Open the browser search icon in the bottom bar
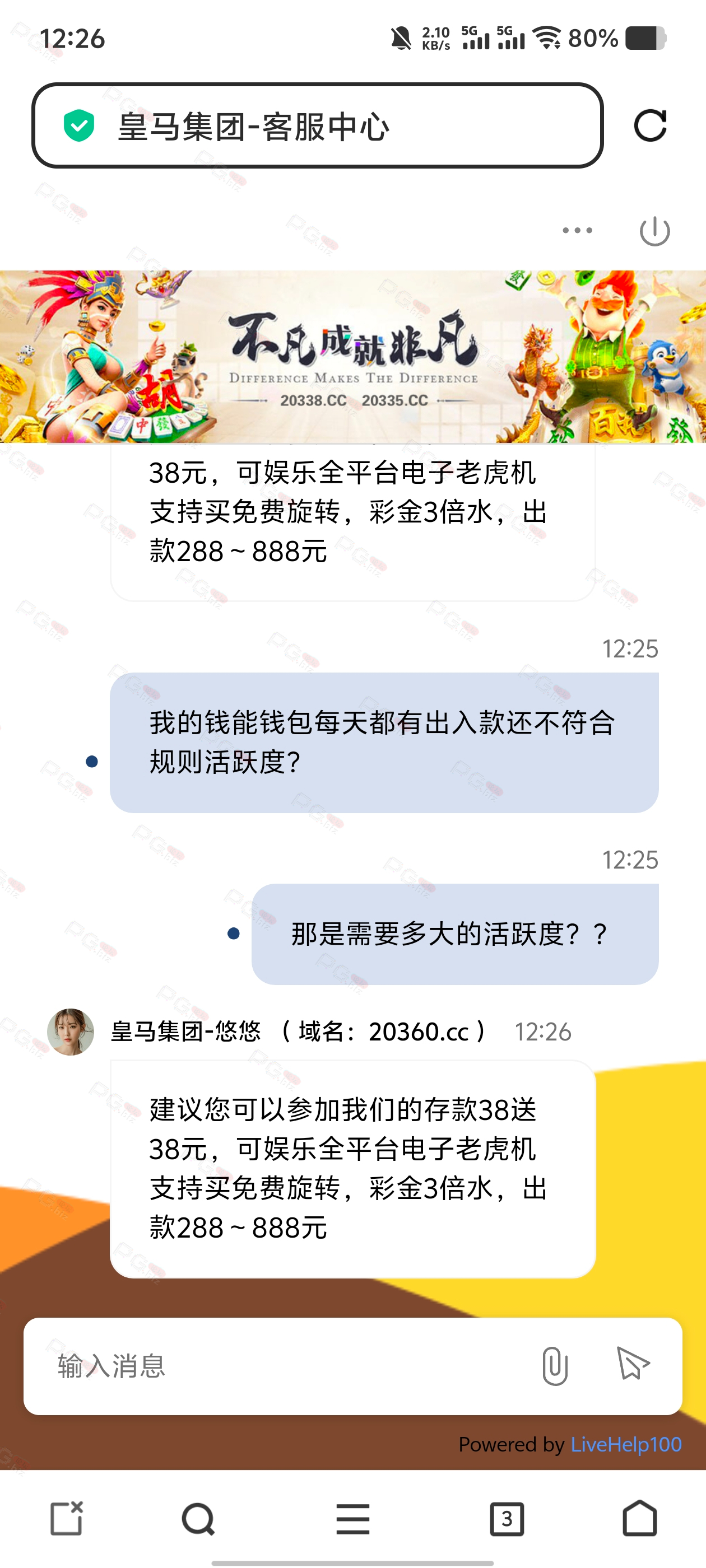 198,1519
